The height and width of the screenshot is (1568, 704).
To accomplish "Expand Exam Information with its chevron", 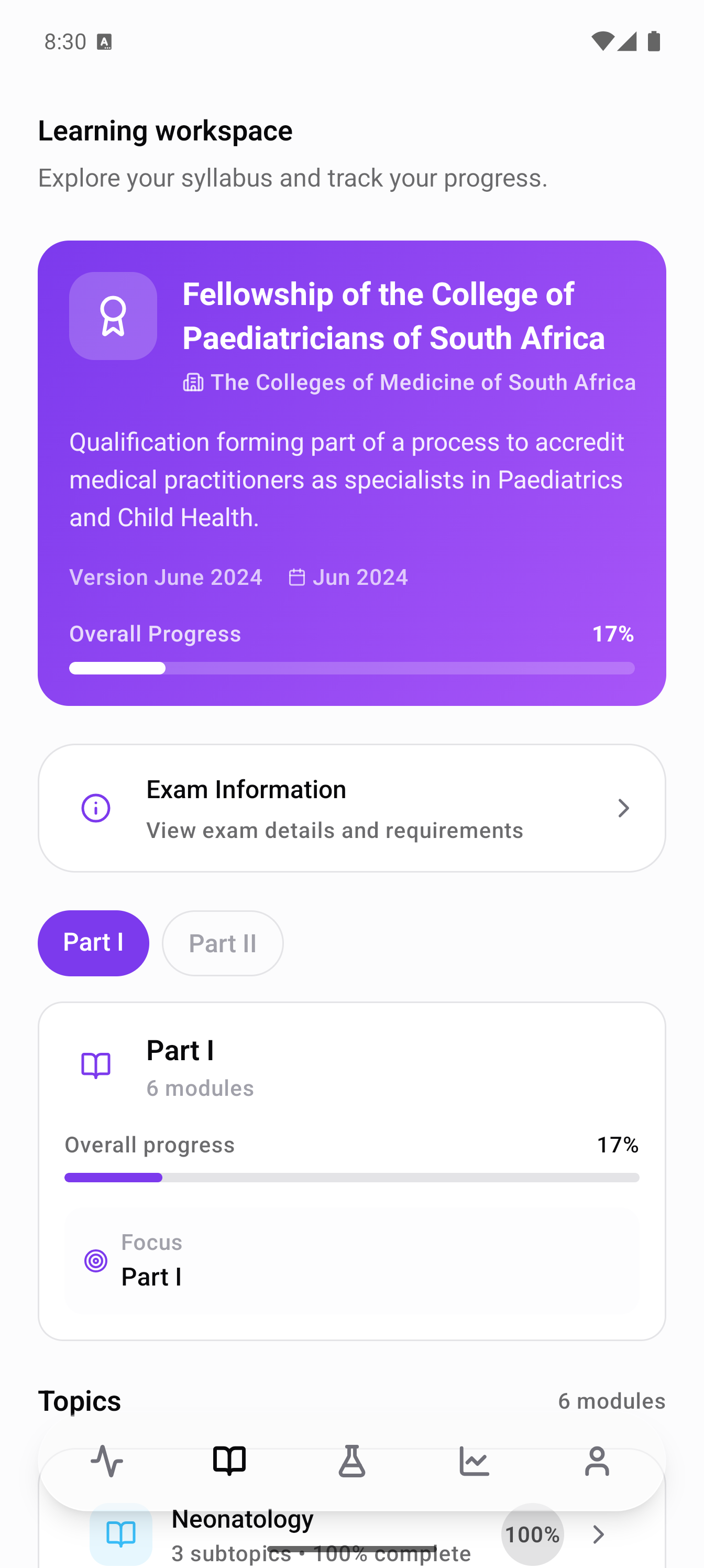I will [x=623, y=808].
